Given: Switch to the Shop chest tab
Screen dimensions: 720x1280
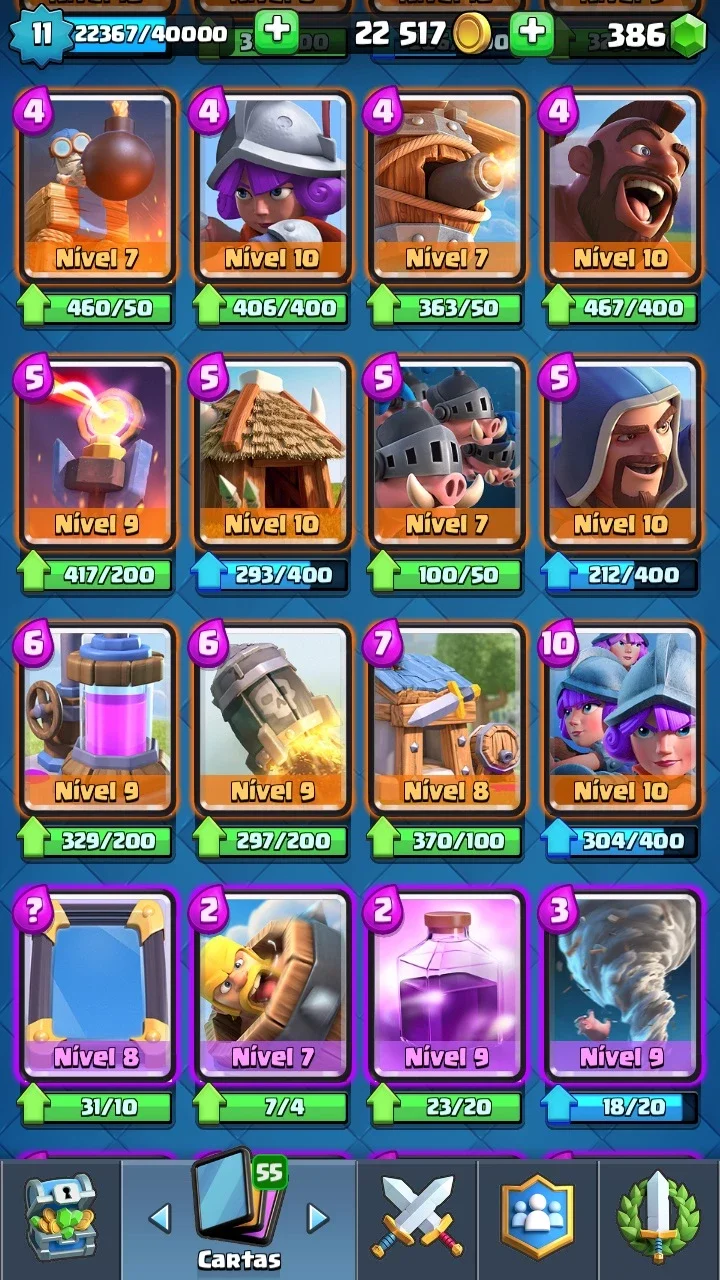Looking at the screenshot, I should [60, 1219].
